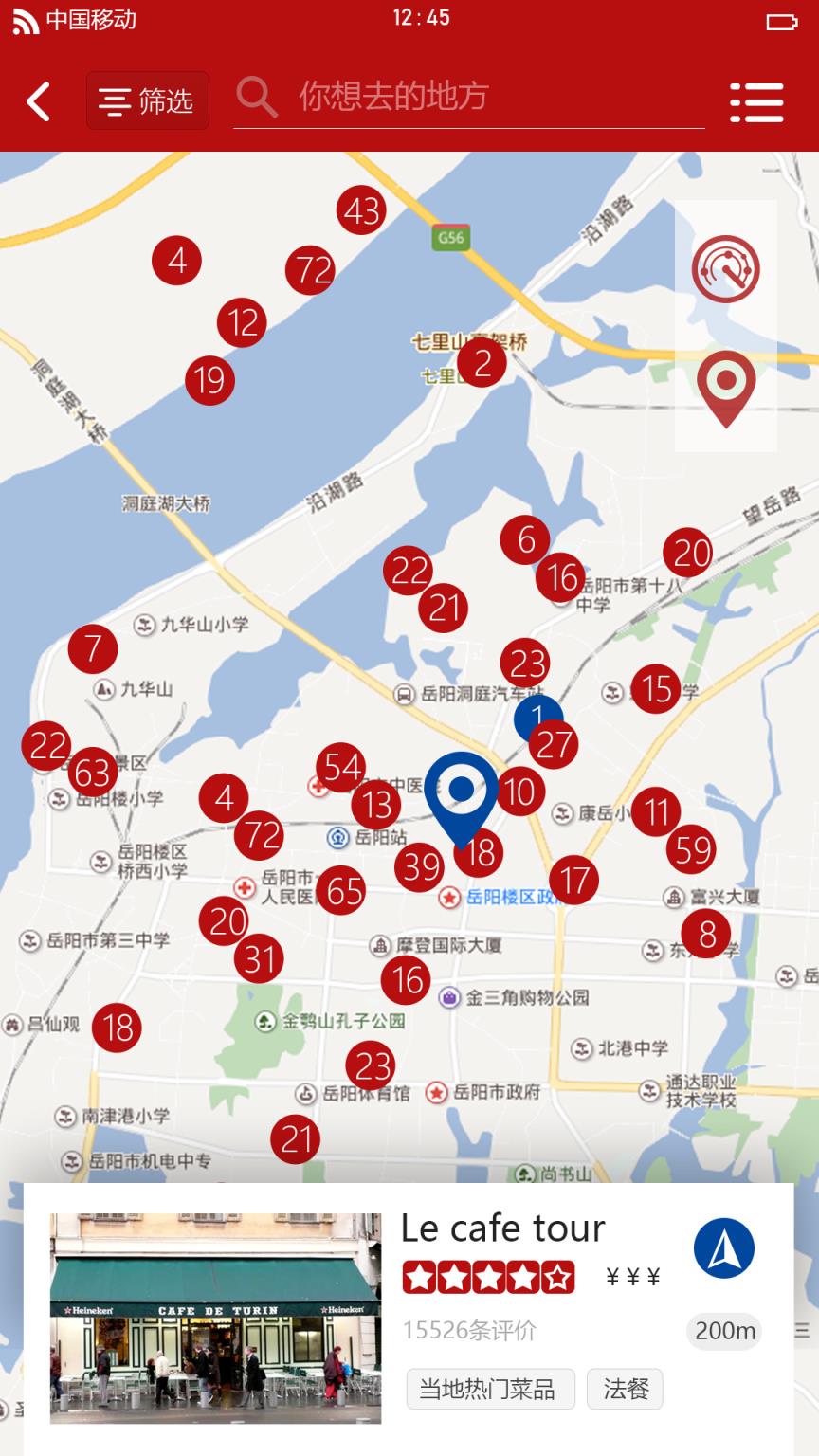
Task: View the 15526条评价 reviews
Action: coord(468,1331)
